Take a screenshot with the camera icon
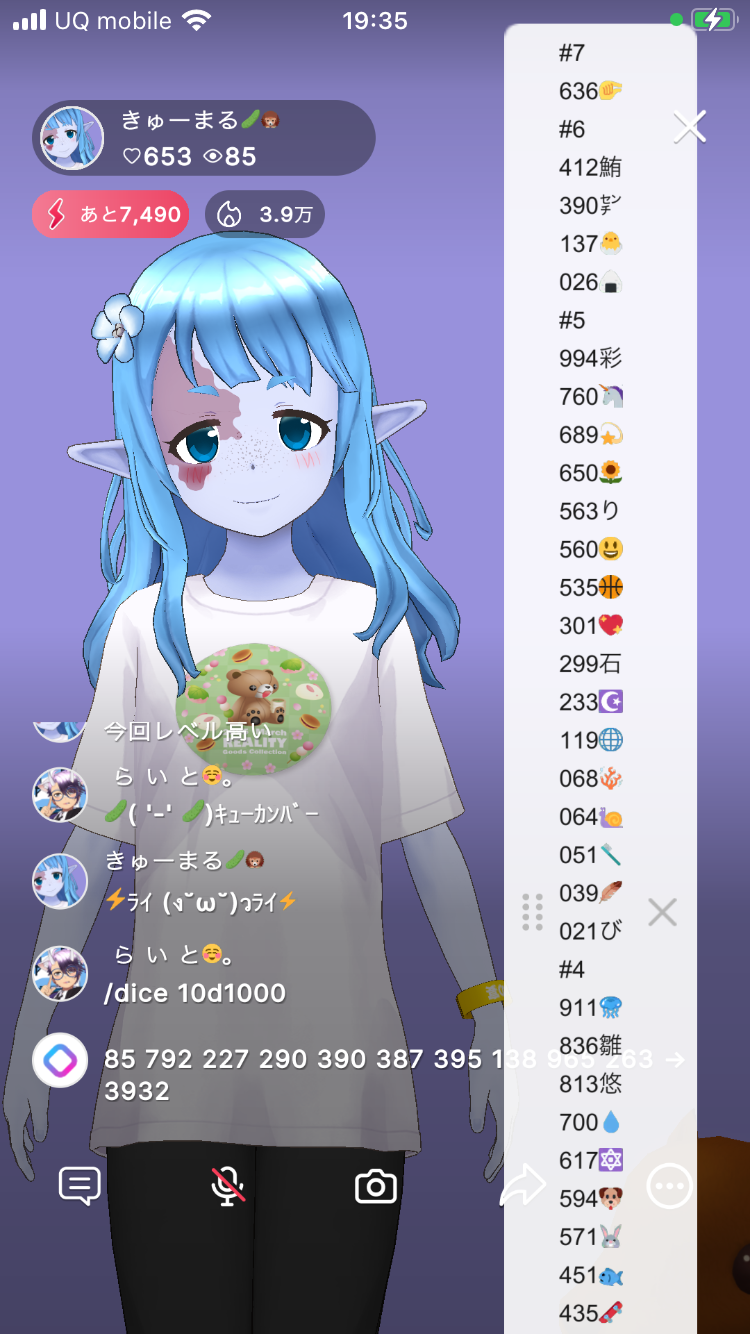 (x=376, y=1187)
